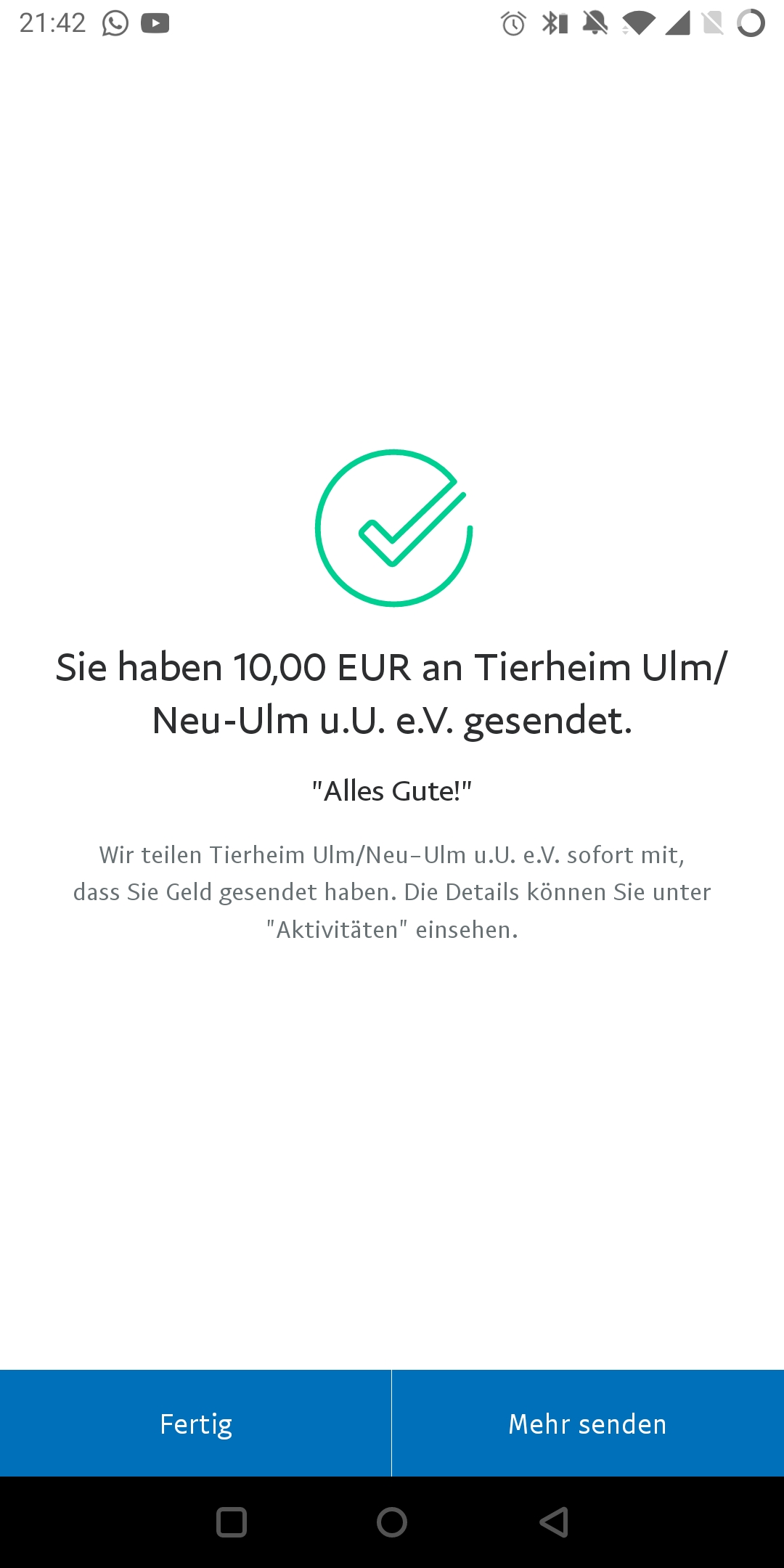784x1568 pixels.
Task: Open recent apps from the navigation bar
Action: click(232, 1522)
